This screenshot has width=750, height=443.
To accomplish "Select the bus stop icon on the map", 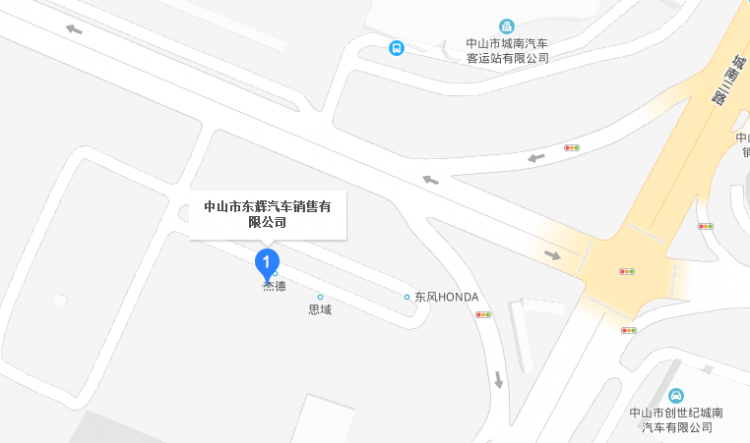I will pos(397,47).
